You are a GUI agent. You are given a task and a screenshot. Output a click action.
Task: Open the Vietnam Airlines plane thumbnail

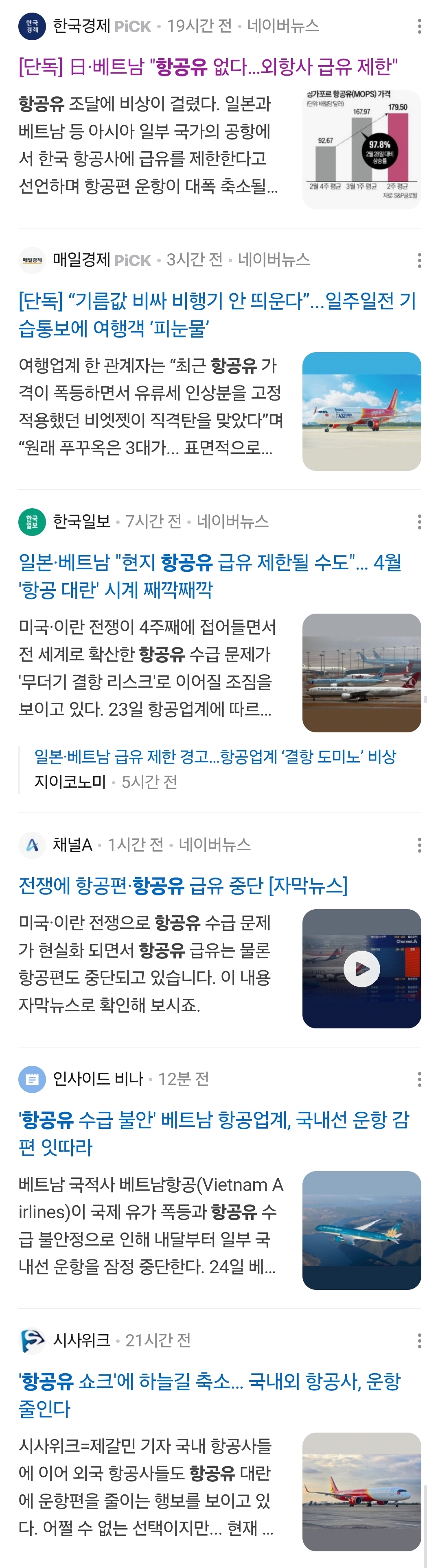point(361,1230)
